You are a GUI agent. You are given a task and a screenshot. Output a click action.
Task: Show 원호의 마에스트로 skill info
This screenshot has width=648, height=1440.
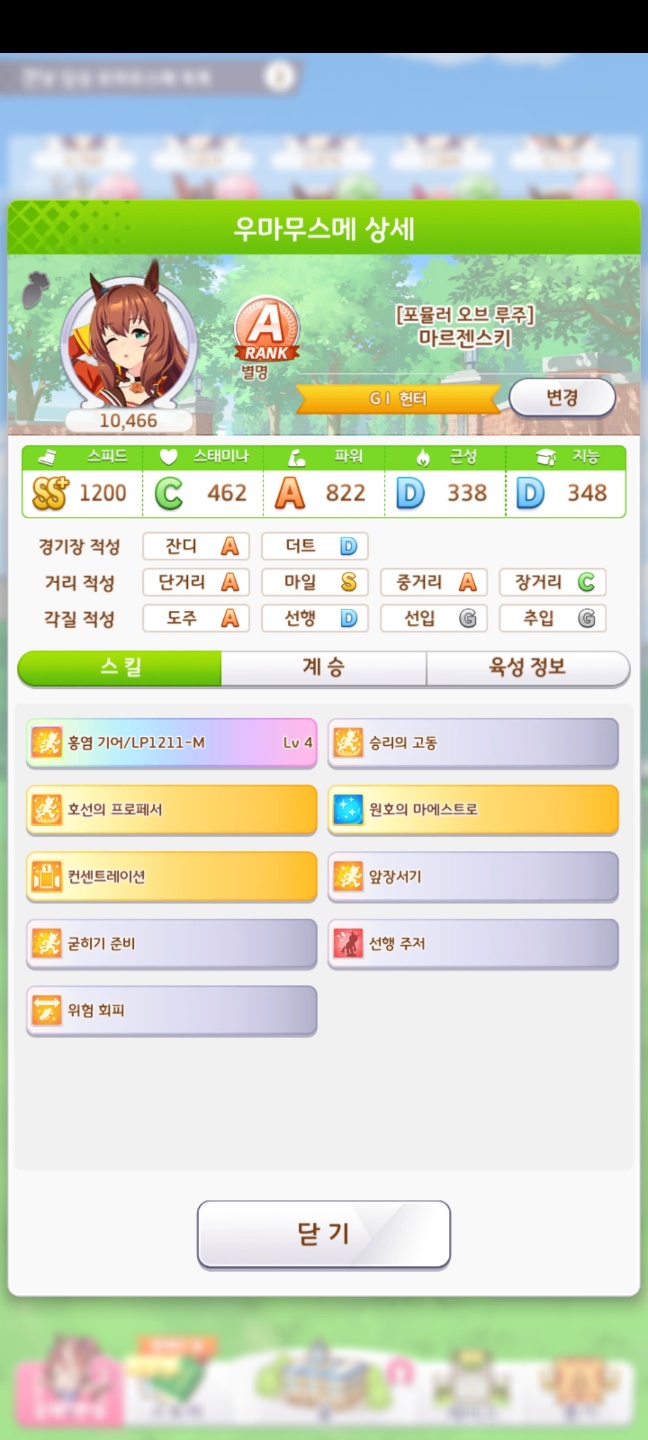(473, 810)
